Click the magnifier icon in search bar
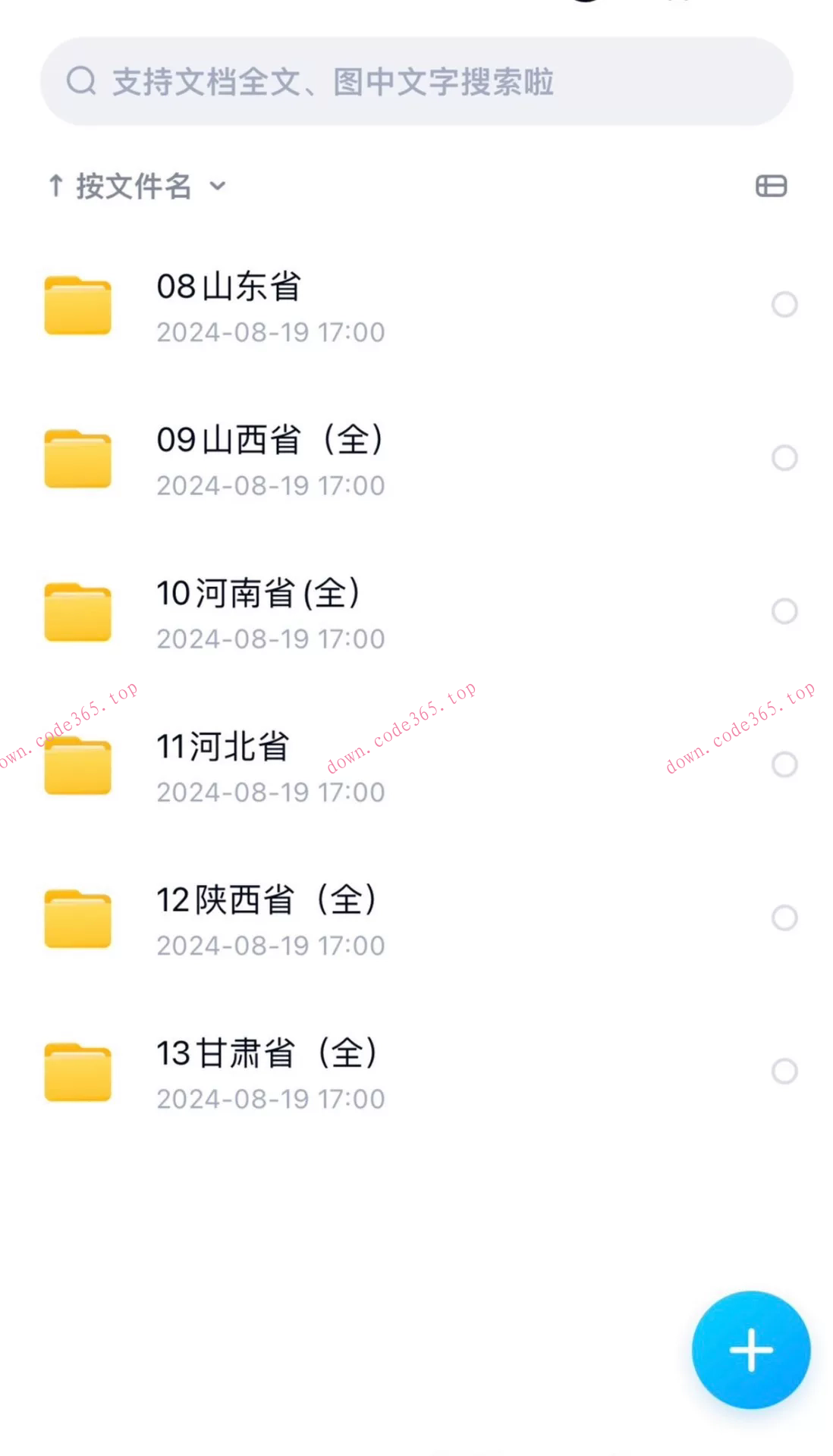The height and width of the screenshot is (1456, 833). [82, 80]
